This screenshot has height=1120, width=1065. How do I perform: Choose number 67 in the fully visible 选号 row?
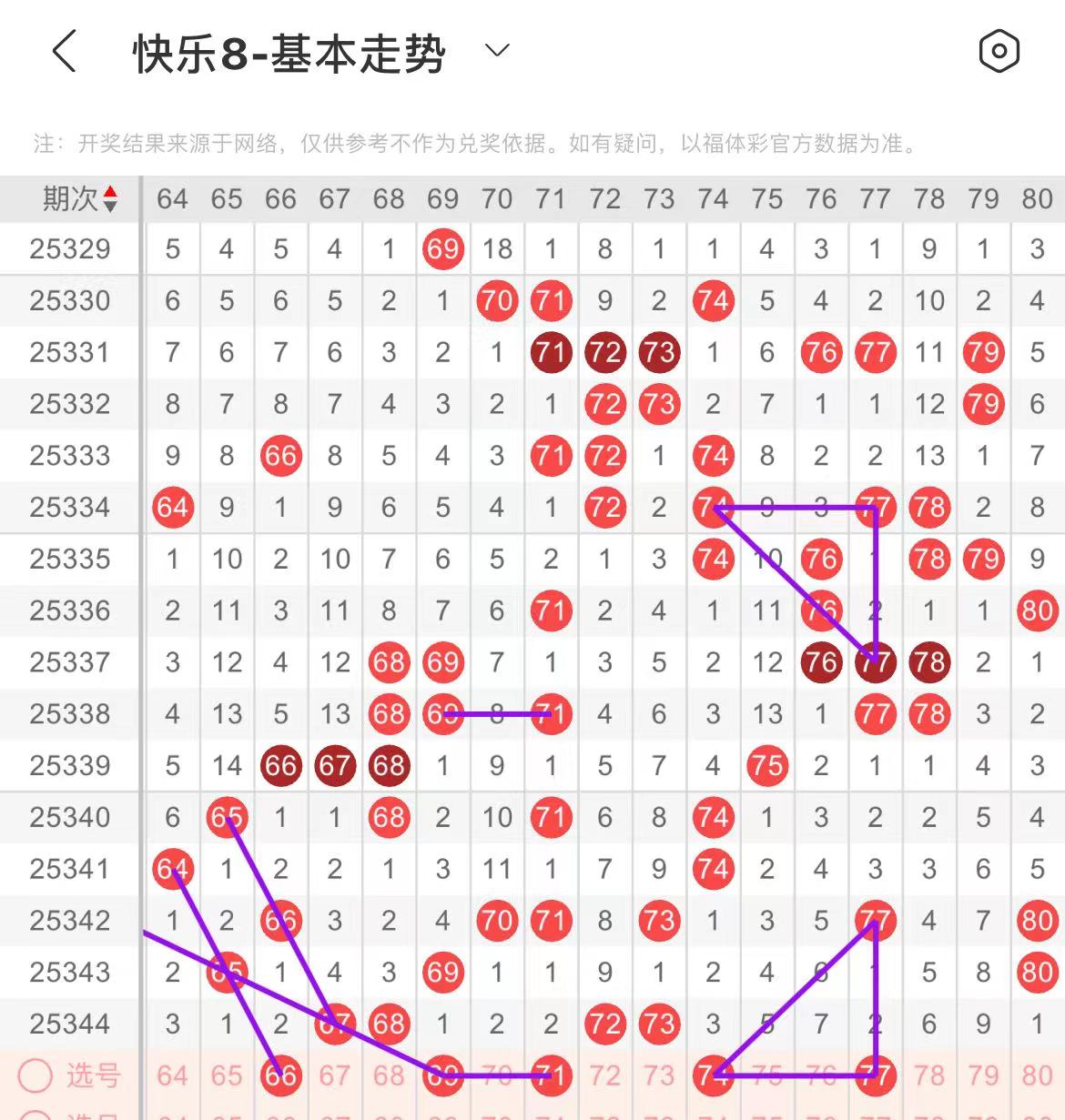334,1075
